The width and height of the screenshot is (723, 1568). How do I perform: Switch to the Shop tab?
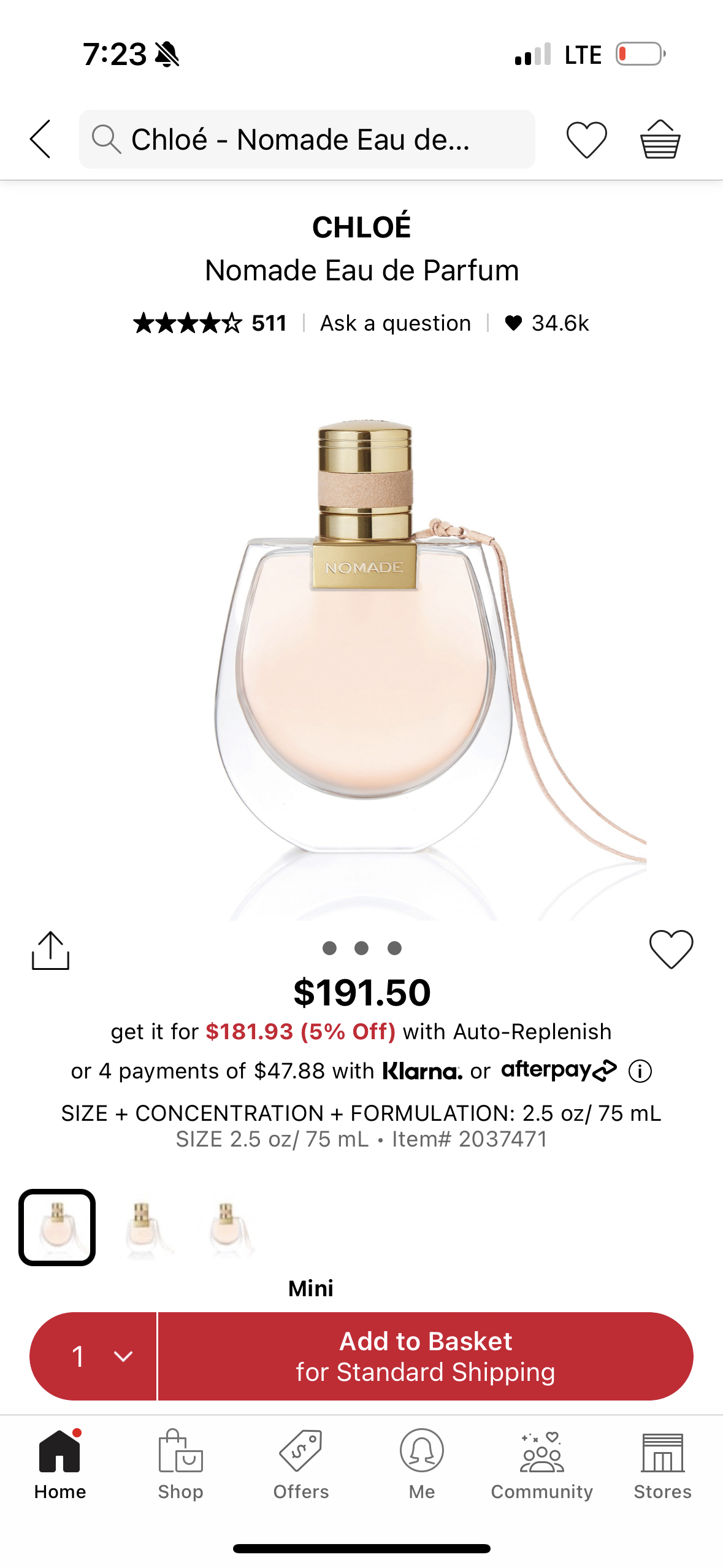[180, 1464]
